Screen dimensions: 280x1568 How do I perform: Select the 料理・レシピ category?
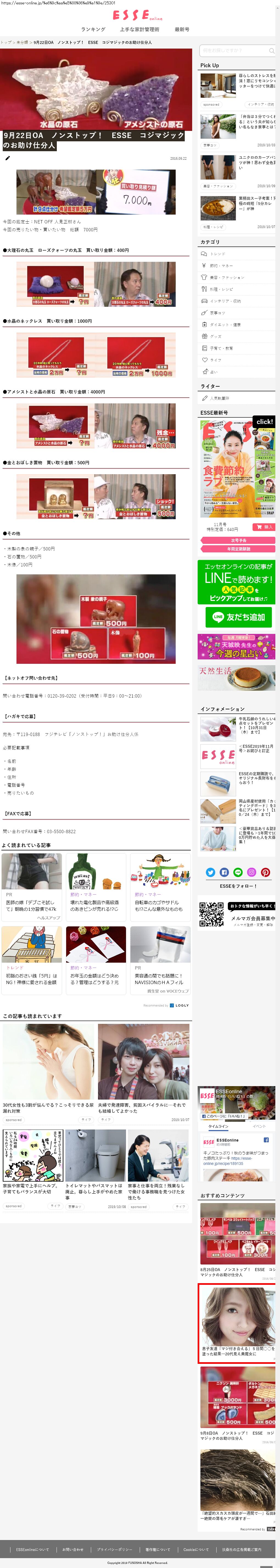[221, 289]
